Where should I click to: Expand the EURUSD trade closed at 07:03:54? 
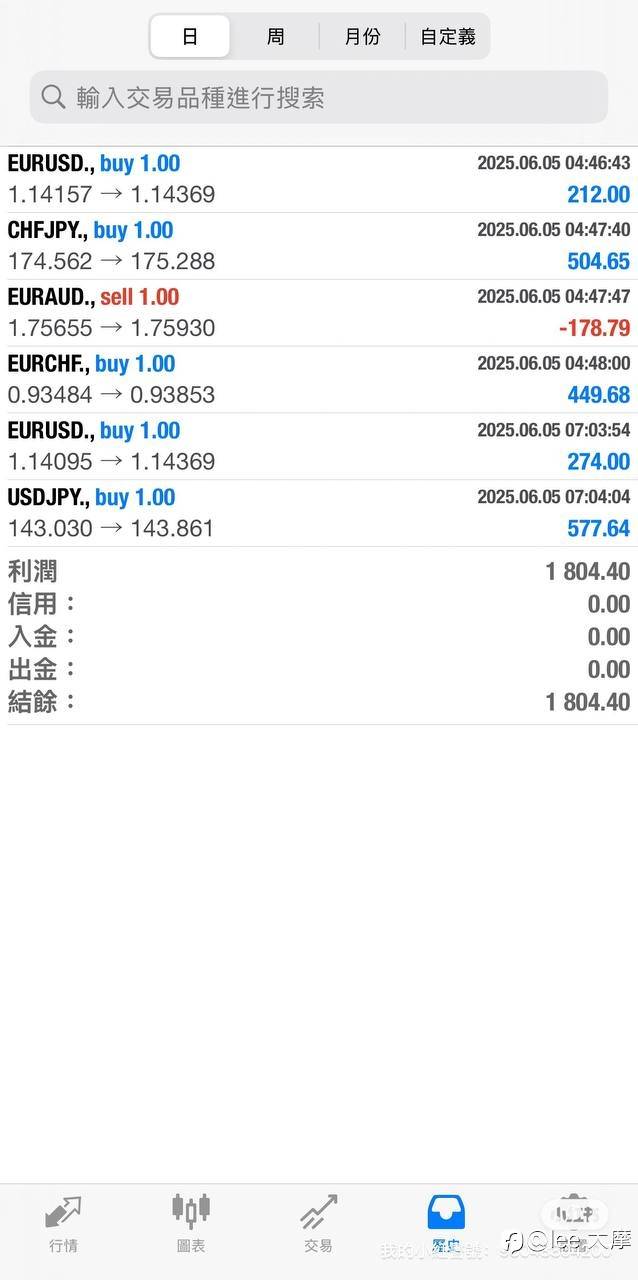tap(319, 447)
